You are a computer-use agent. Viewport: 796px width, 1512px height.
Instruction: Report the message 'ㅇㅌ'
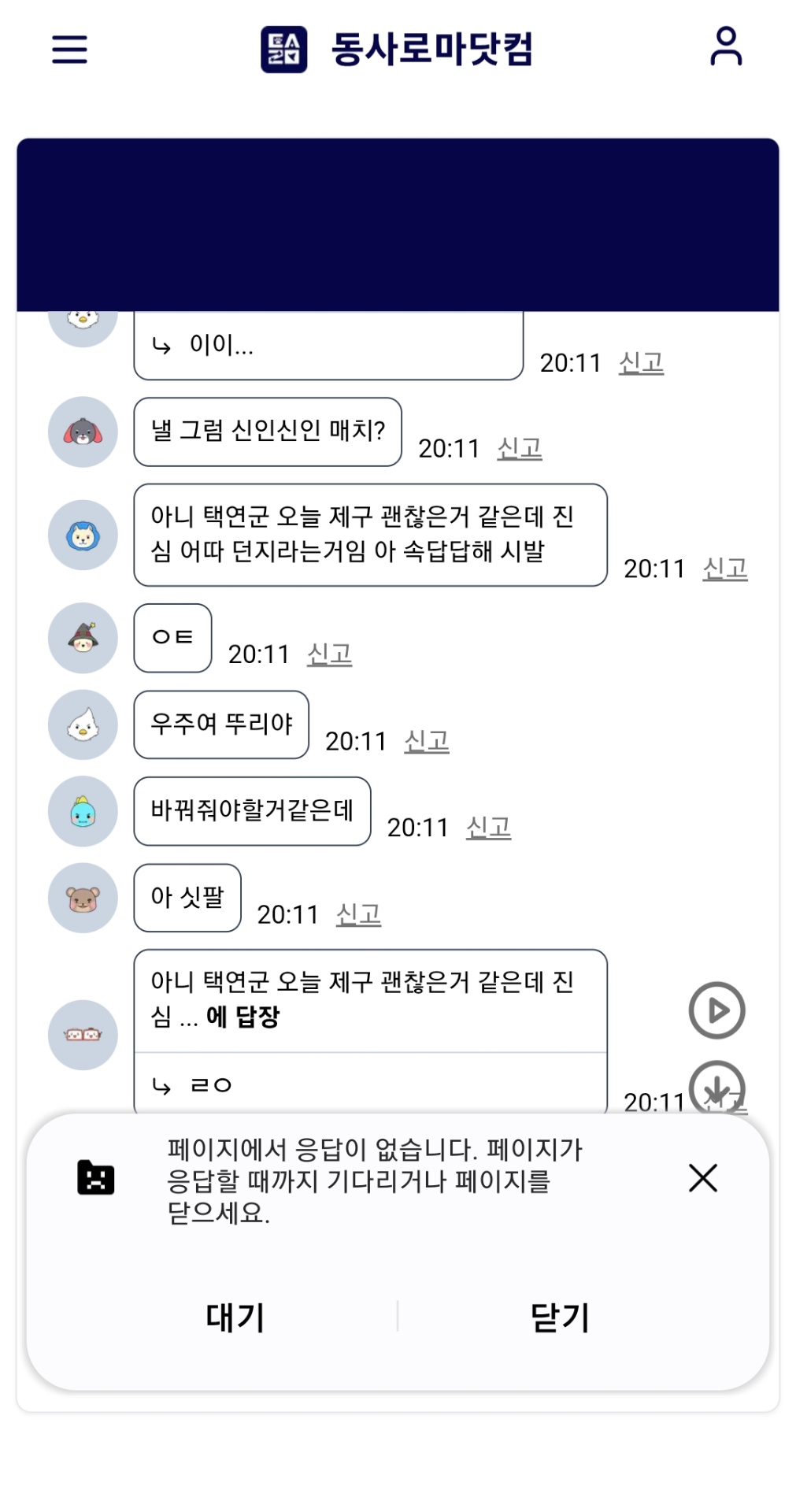point(329,654)
